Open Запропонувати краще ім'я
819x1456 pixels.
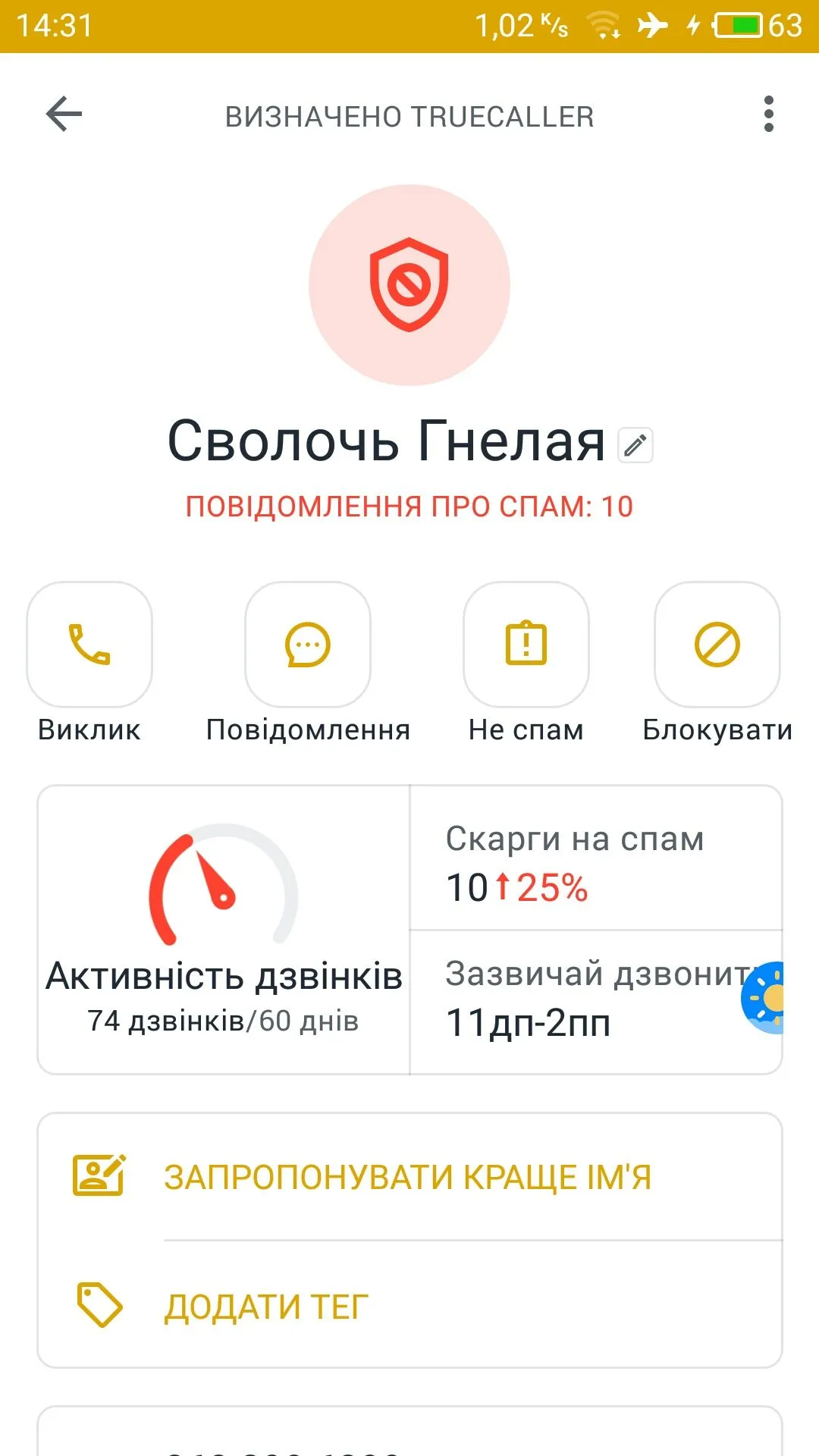tap(408, 1177)
